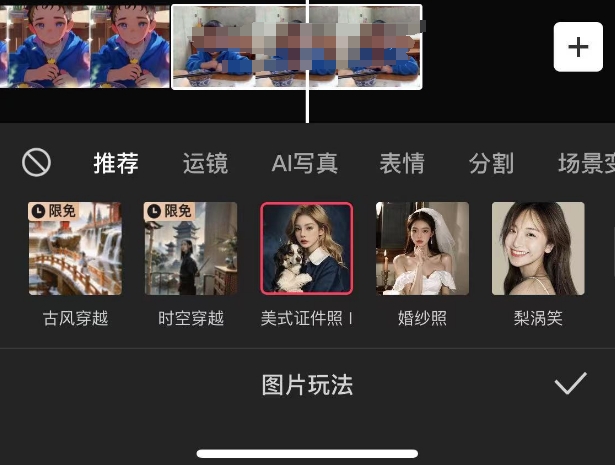Select the selected clip in the timeline

[x=296, y=47]
